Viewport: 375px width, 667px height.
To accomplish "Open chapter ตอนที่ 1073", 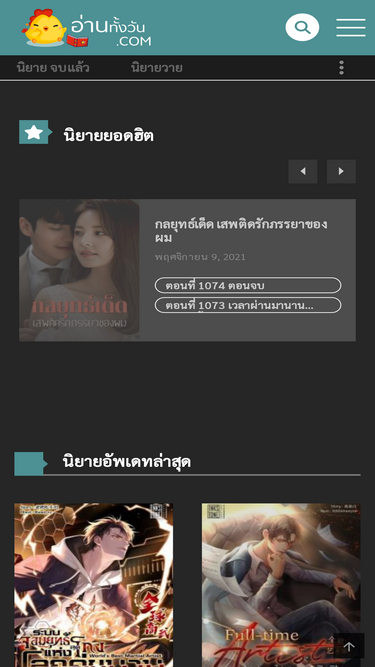I will coord(248,305).
